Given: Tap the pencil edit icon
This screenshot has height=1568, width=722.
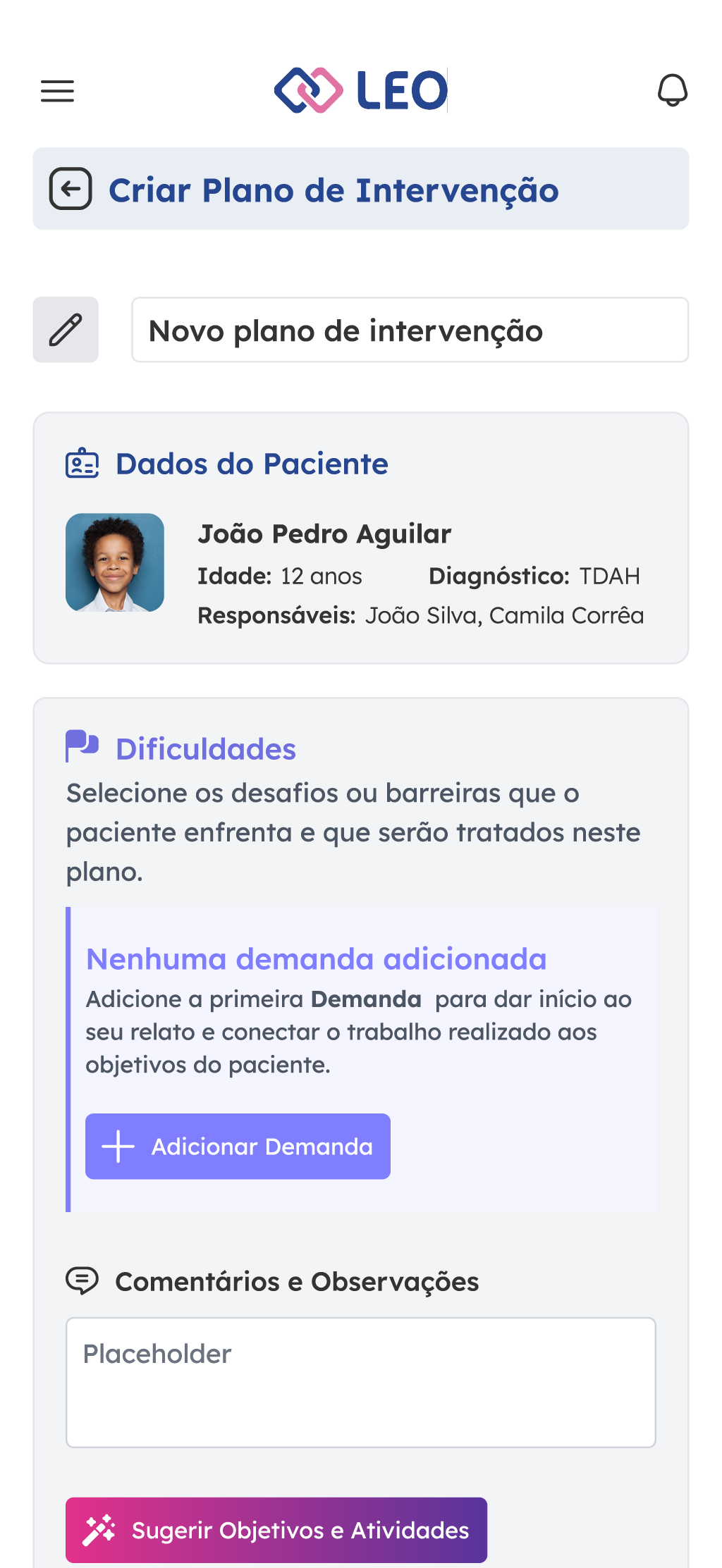Looking at the screenshot, I should 66,330.
